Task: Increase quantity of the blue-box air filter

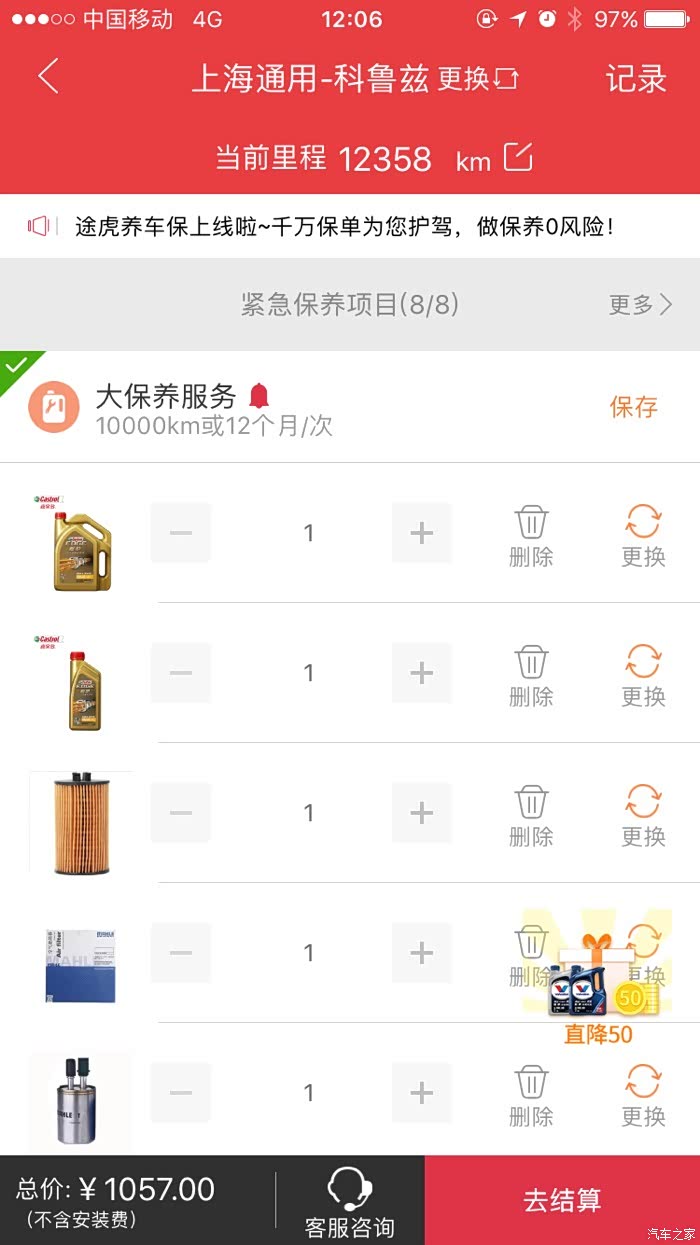Action: point(421,953)
